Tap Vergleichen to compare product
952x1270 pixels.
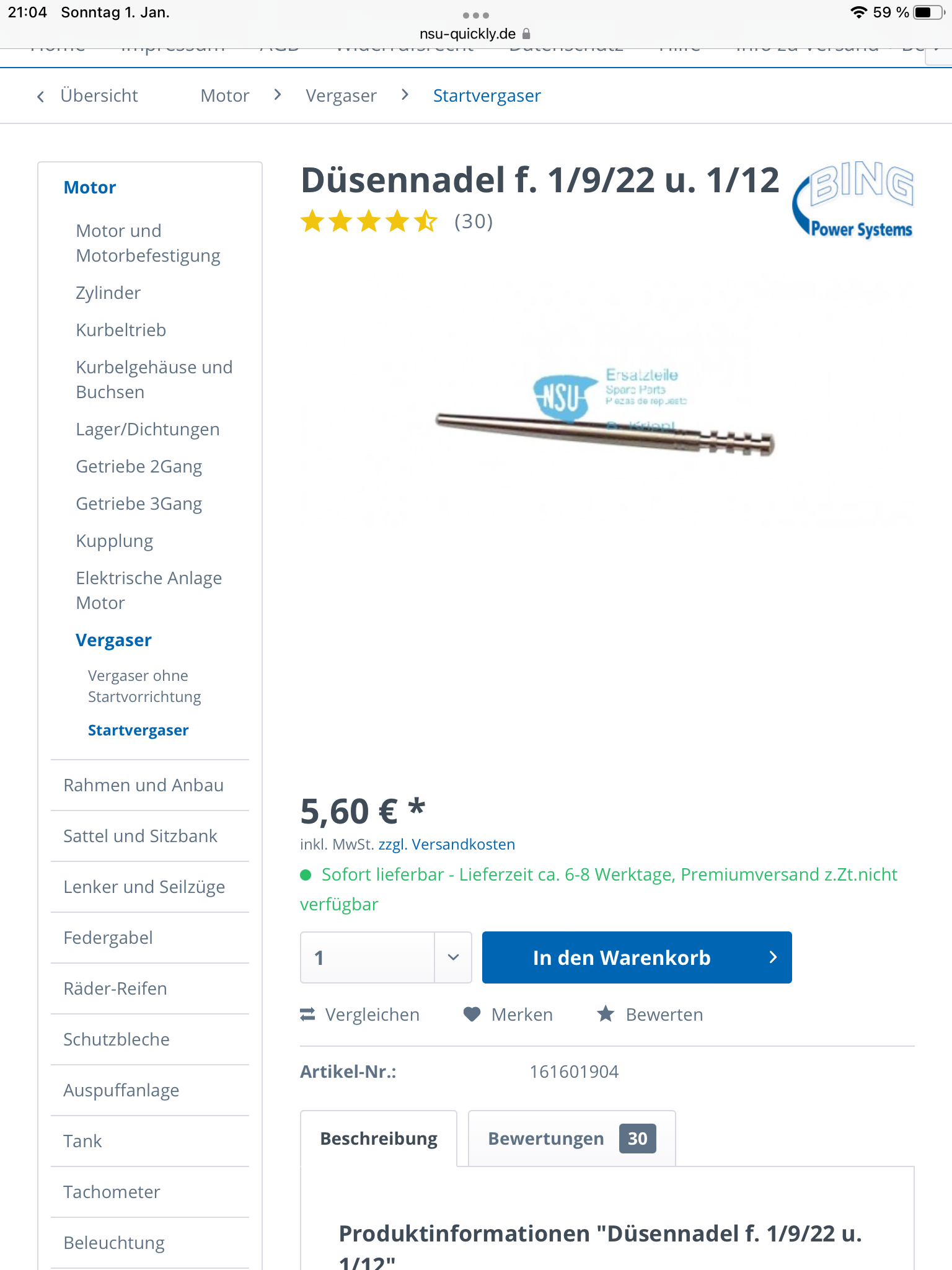coord(360,1015)
